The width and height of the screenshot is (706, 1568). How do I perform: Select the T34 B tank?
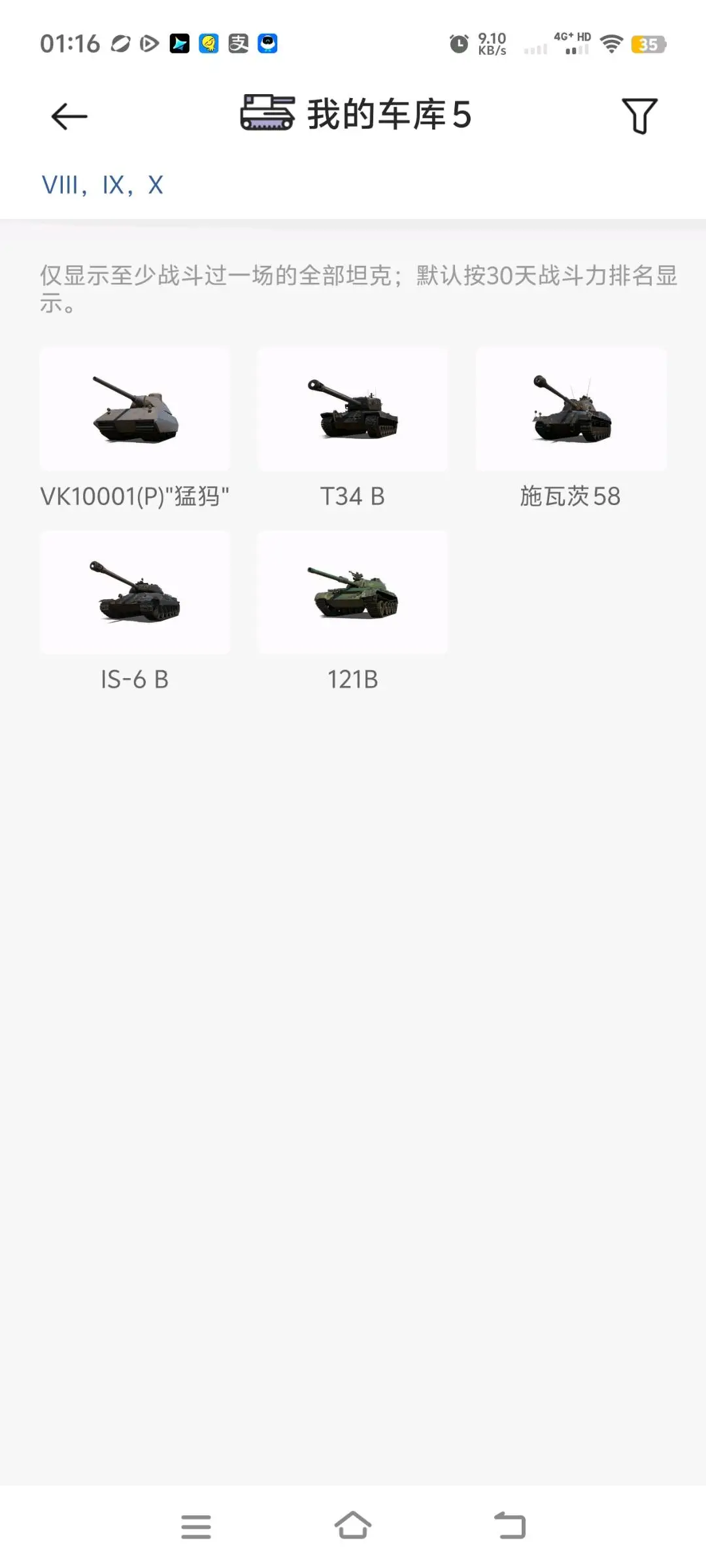353,410
